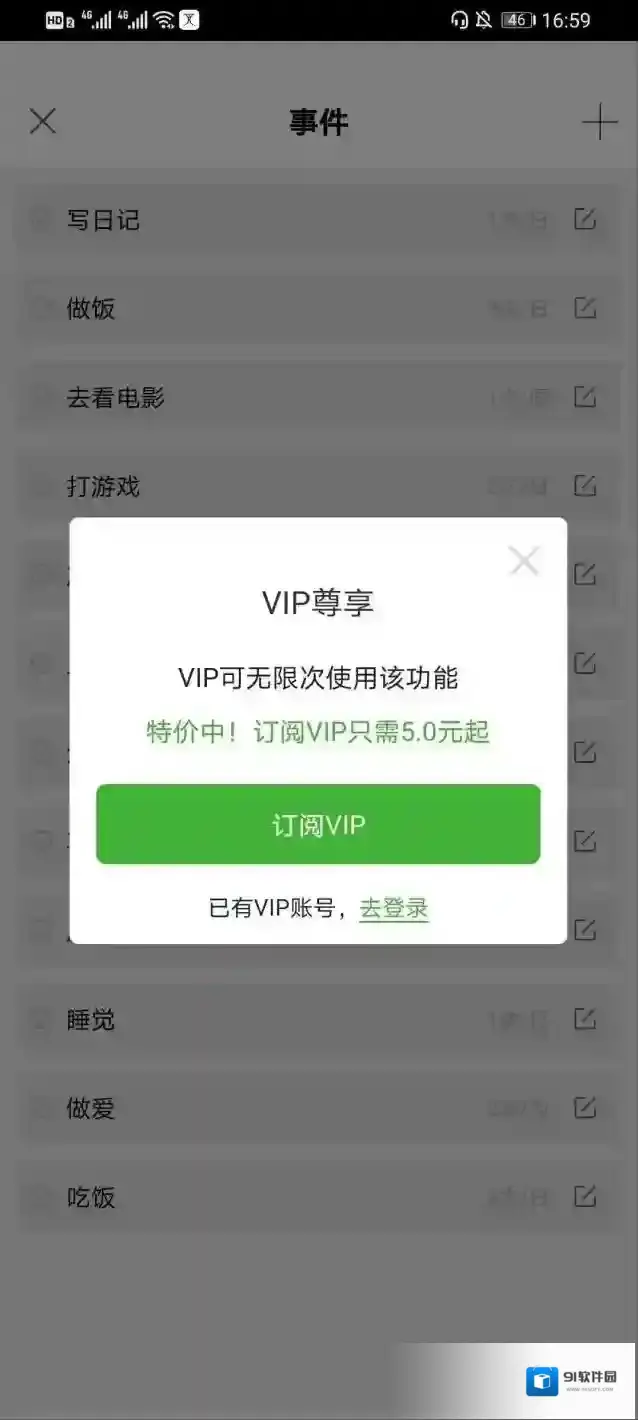Dismiss the VIP尊享 dialog
Image resolution: width=638 pixels, height=1420 pixels.
coord(524,561)
